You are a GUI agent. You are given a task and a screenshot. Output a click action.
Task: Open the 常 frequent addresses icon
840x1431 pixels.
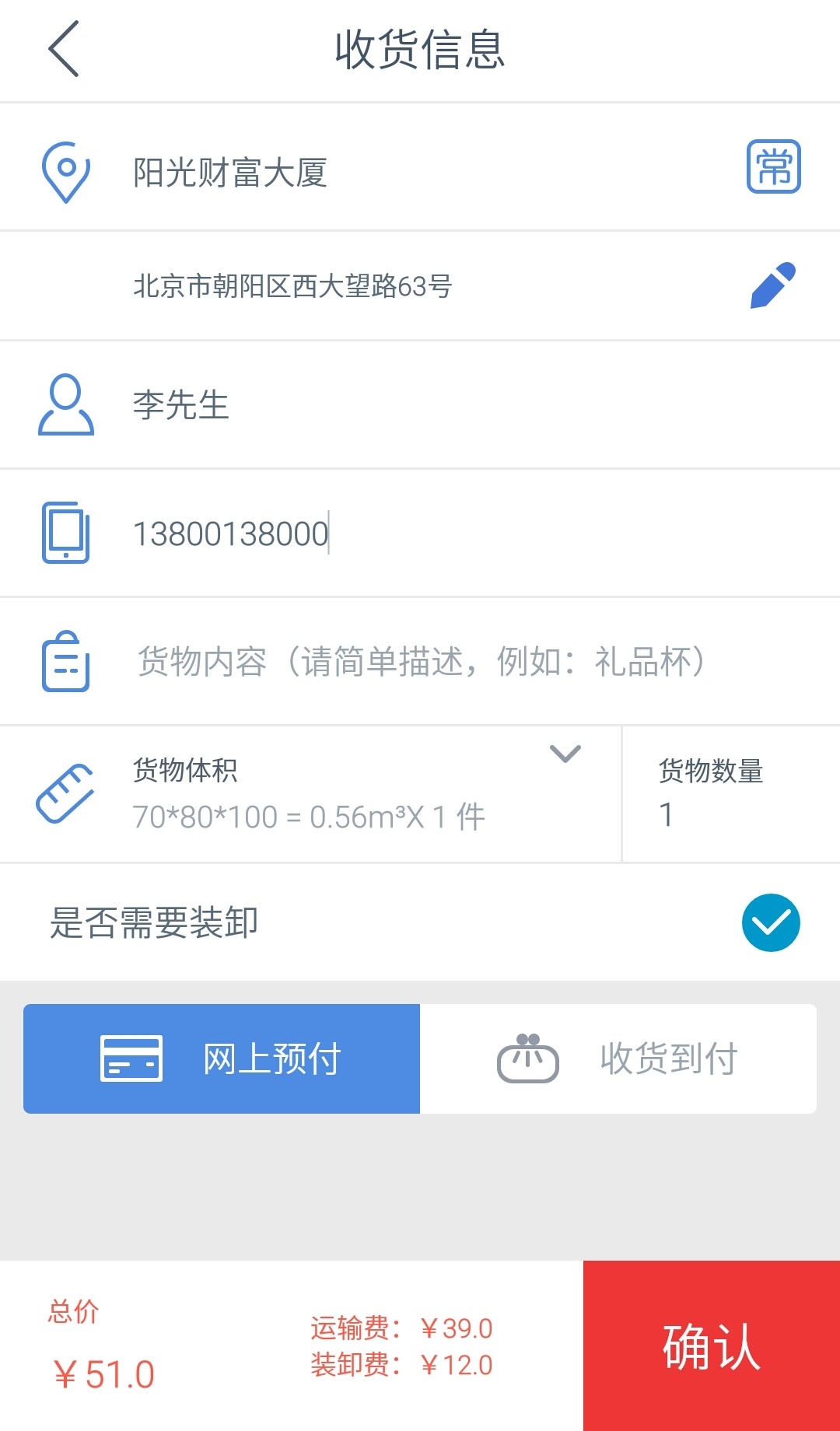(773, 166)
